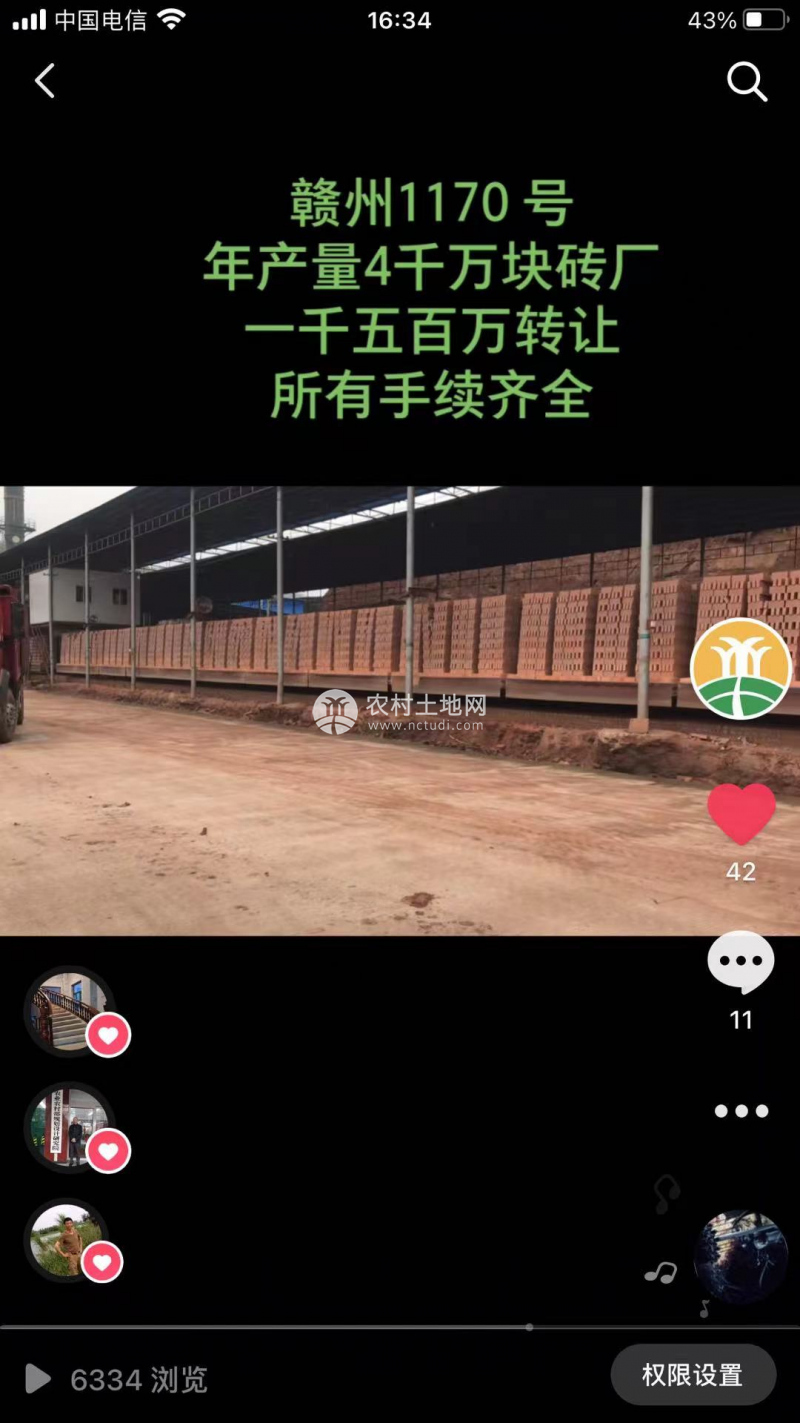Open the liker avatar with the vertical sign
The height and width of the screenshot is (1423, 800).
[68, 1126]
